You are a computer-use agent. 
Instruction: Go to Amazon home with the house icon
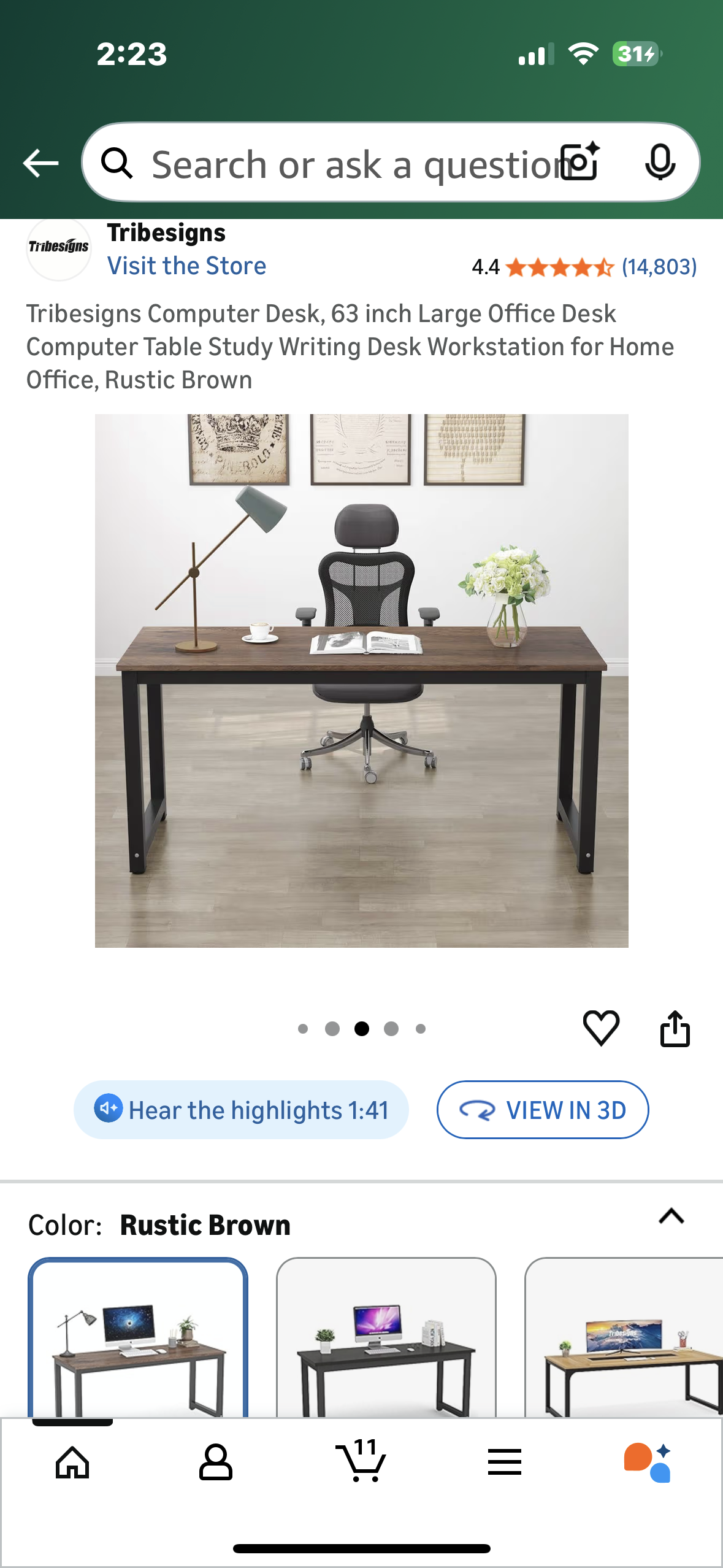[72, 1462]
